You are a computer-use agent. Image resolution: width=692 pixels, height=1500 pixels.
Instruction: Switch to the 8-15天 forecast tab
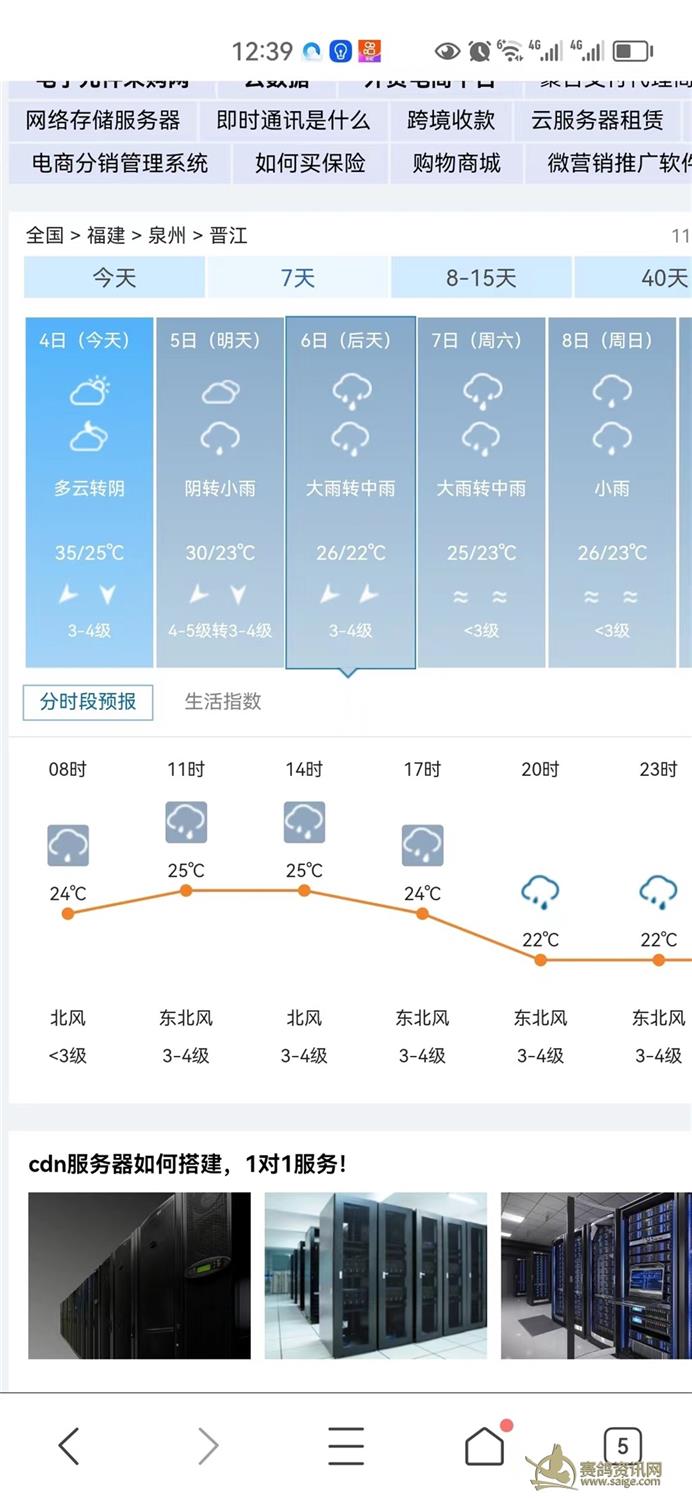tap(481, 278)
